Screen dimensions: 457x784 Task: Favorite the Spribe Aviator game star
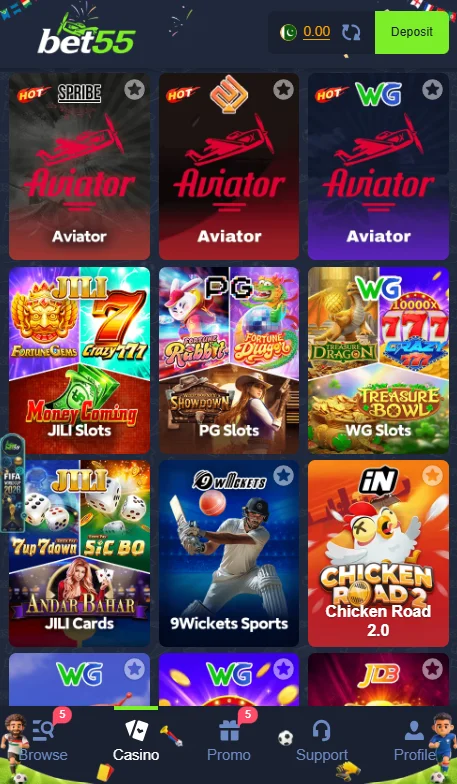pyautogui.click(x=134, y=90)
